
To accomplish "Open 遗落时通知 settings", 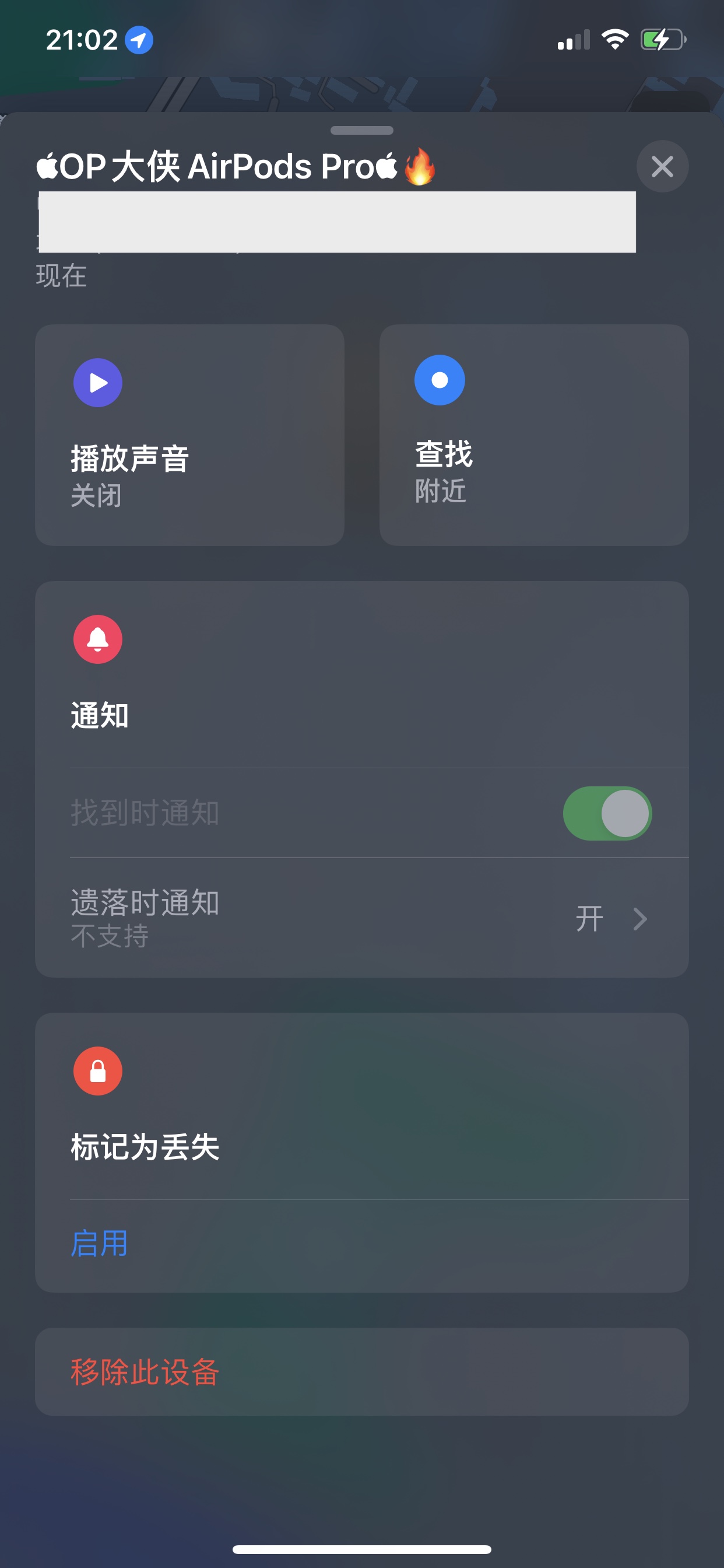I will (361, 918).
